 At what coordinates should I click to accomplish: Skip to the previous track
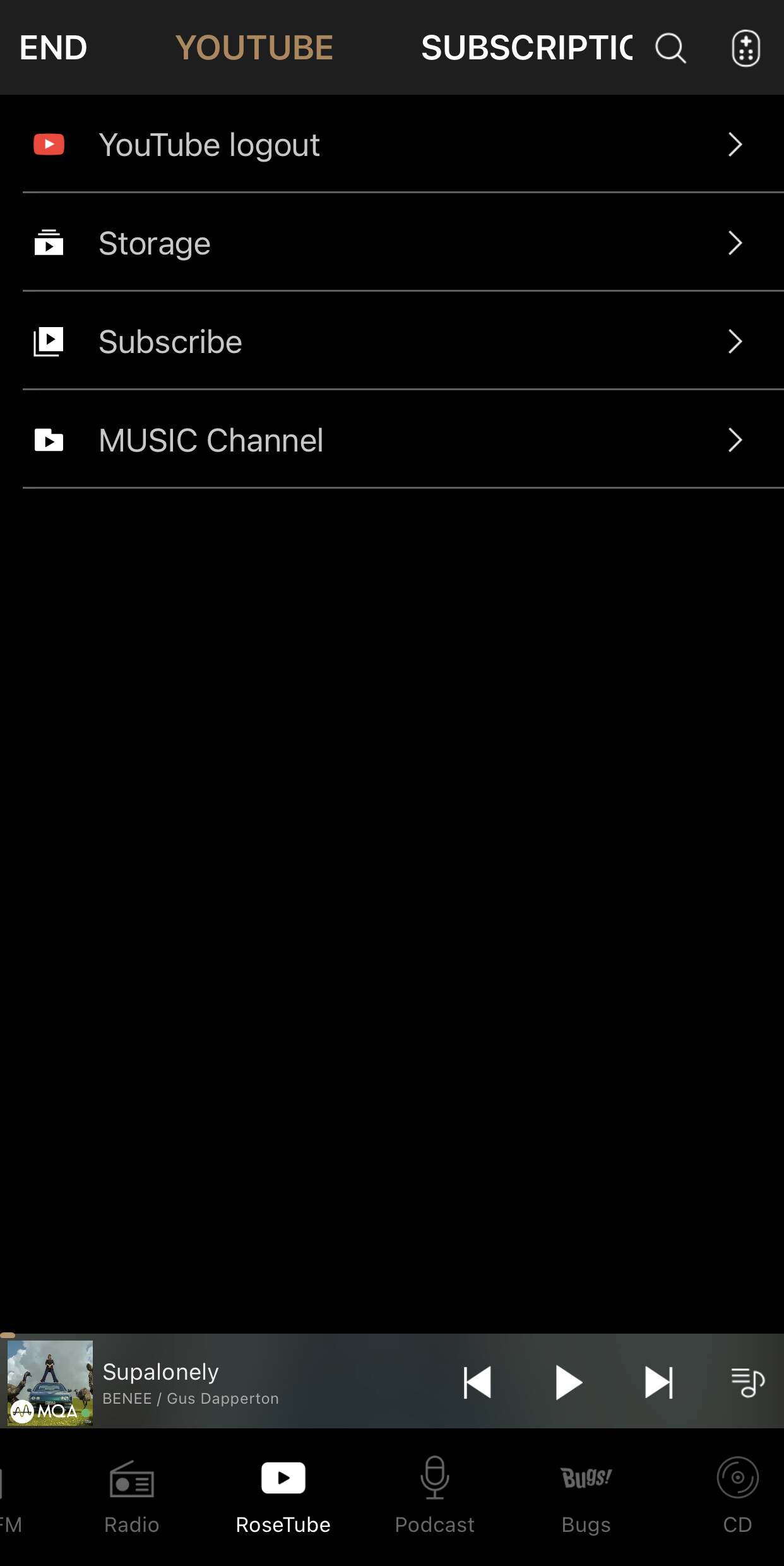tap(477, 1382)
